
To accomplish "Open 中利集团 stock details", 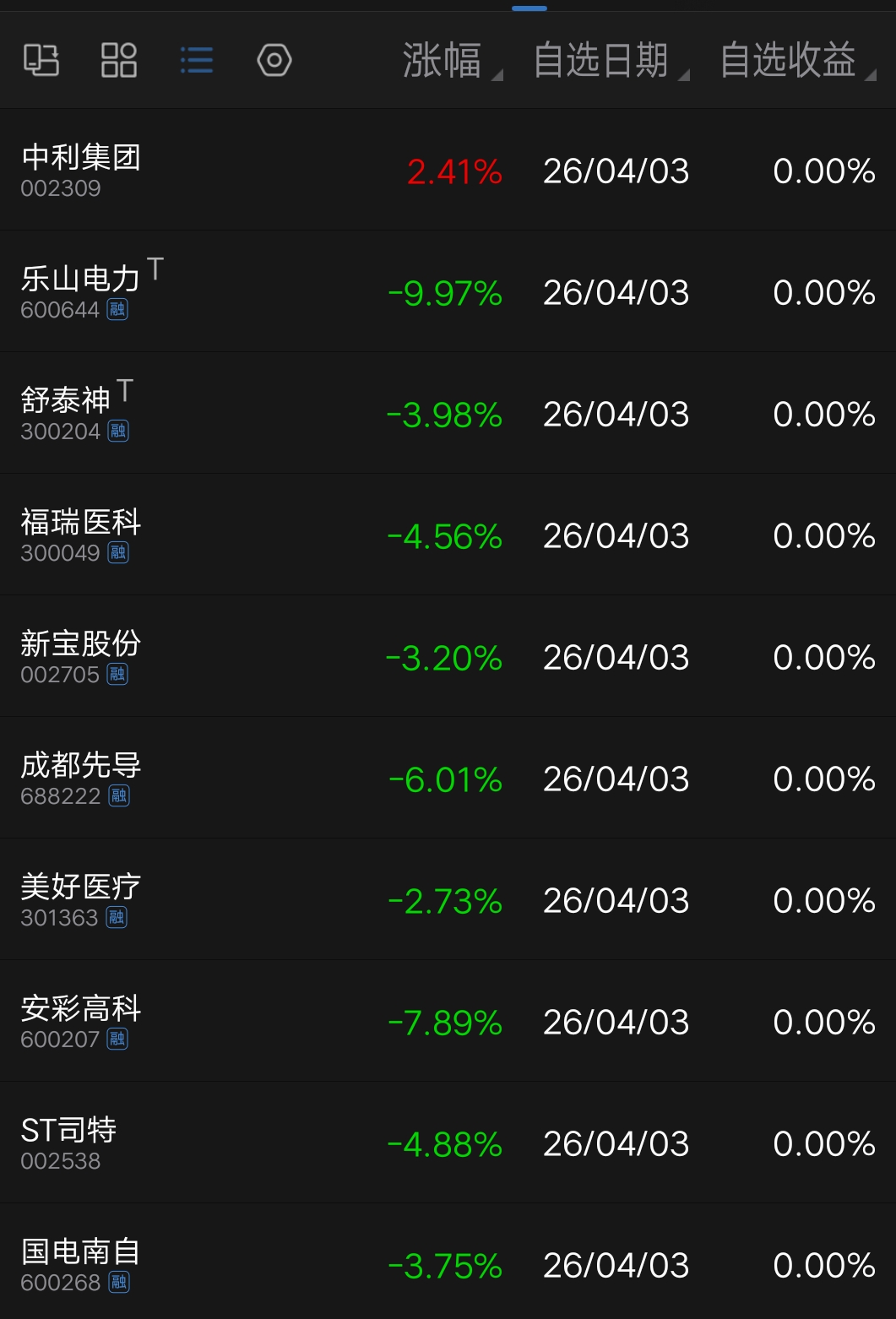I will point(81,170).
